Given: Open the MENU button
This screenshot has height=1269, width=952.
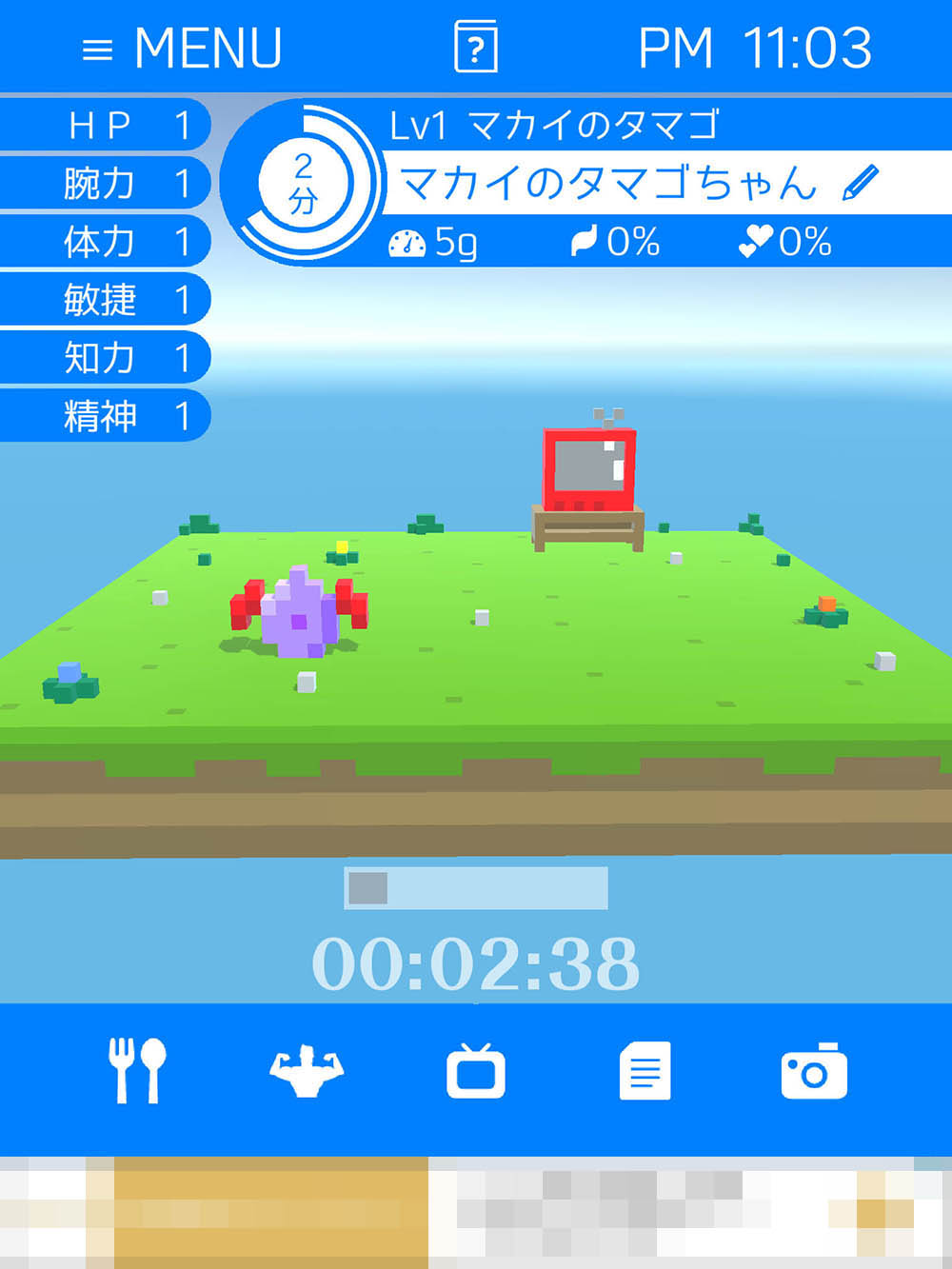Looking at the screenshot, I should click(182, 48).
